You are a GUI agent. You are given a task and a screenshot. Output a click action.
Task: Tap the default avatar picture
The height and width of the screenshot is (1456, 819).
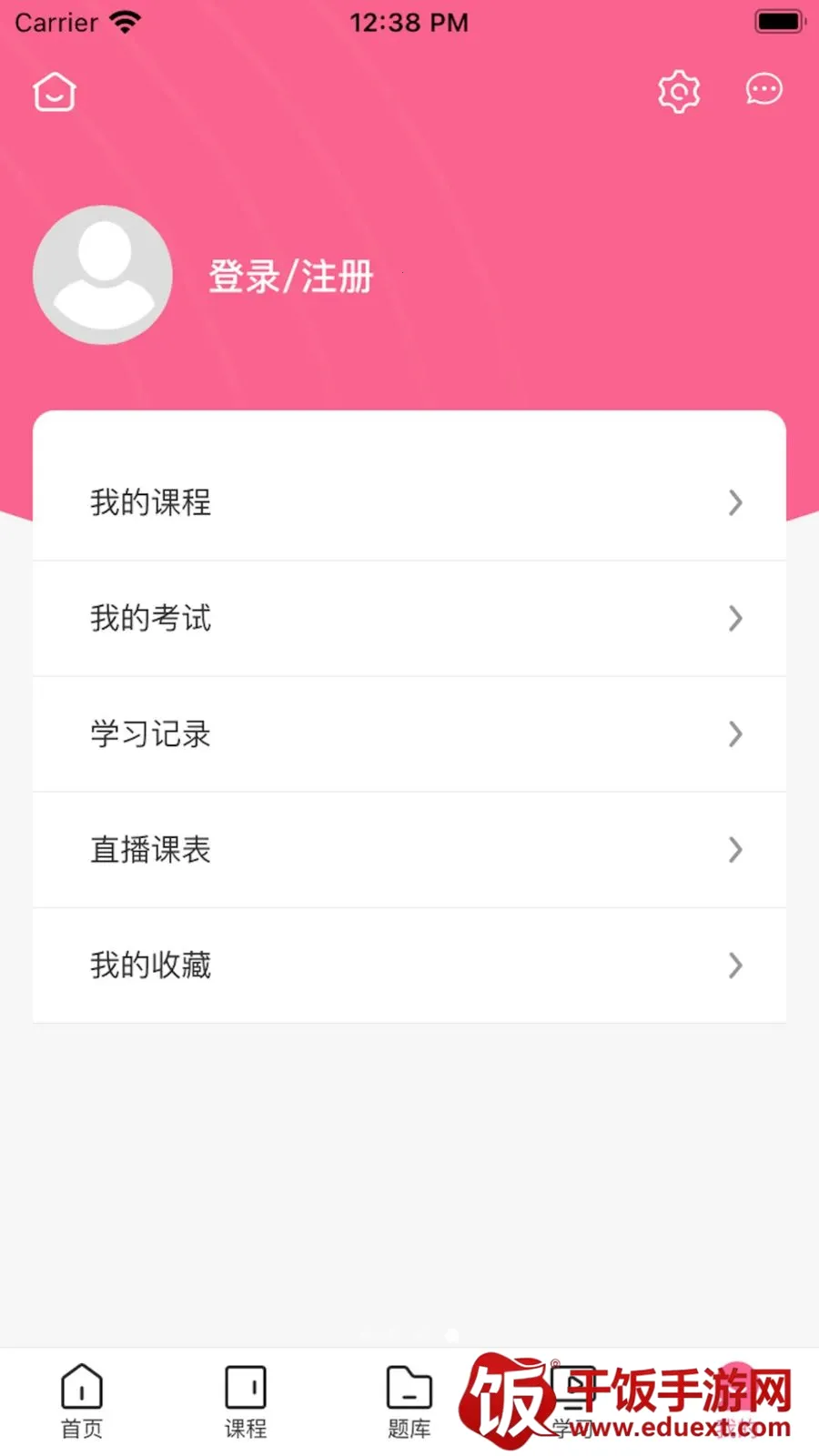pyautogui.click(x=103, y=275)
